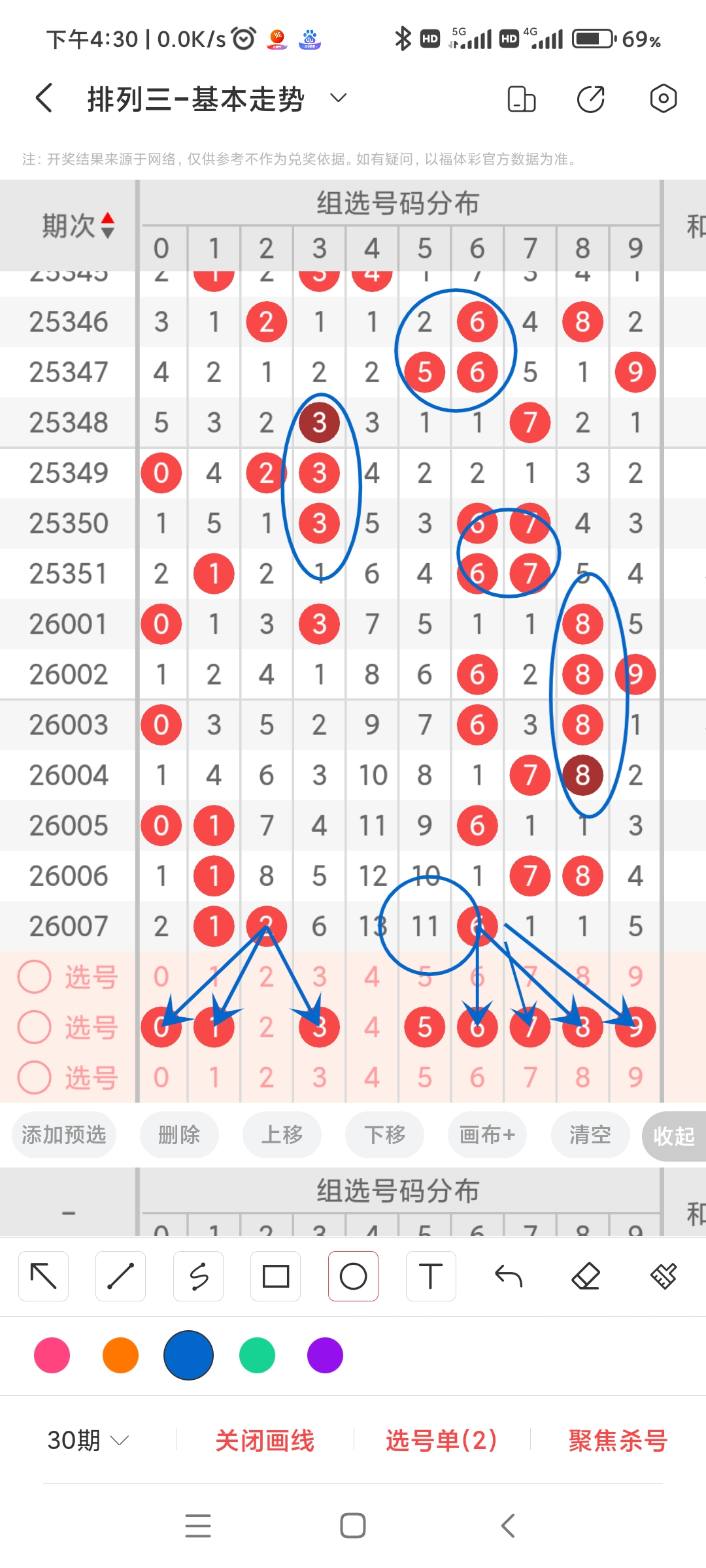Extend the canvas with 画布+
Screen dimensions: 706x1568
487,1135
